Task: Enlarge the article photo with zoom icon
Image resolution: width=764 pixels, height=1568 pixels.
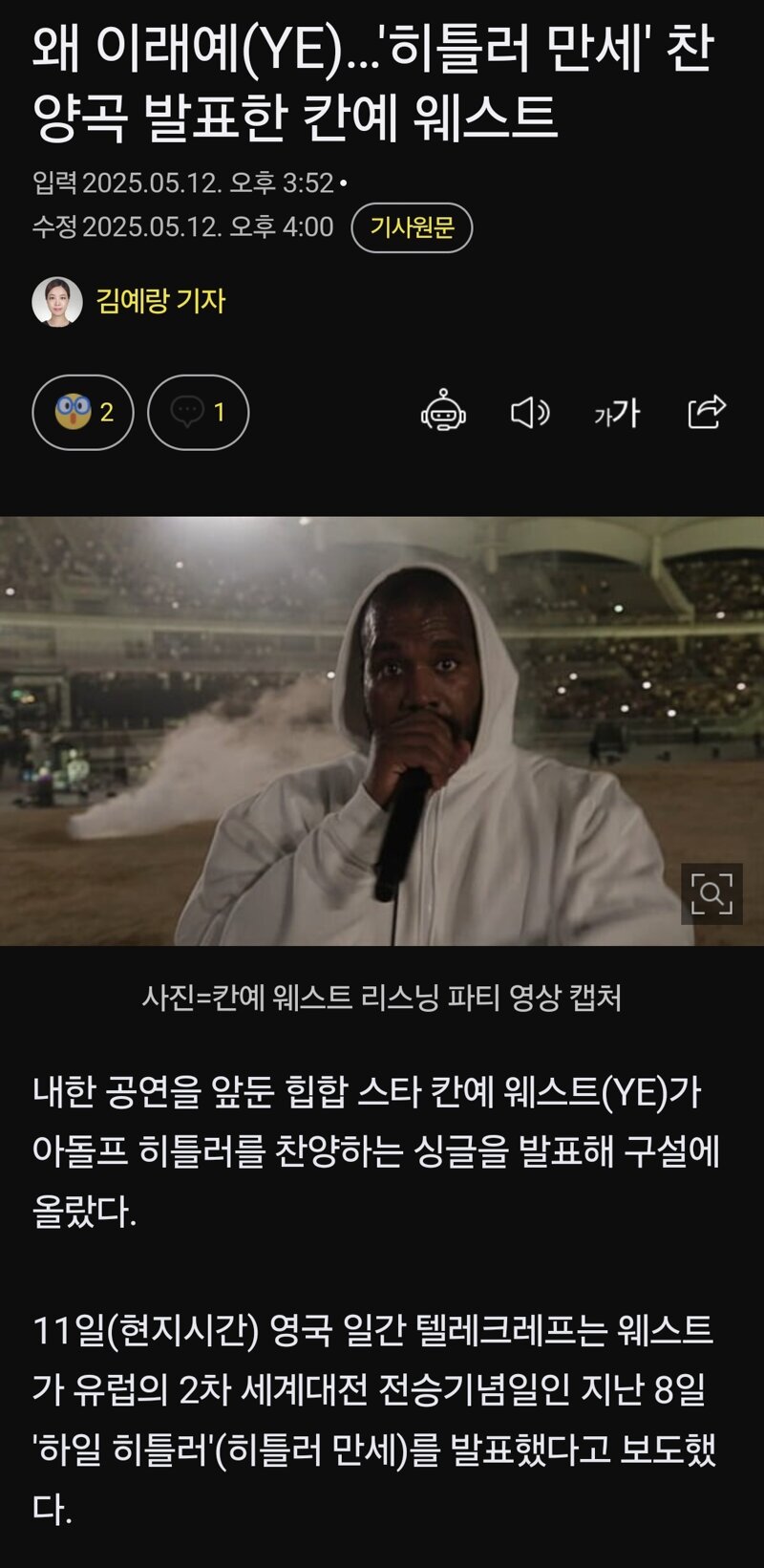Action: click(711, 893)
